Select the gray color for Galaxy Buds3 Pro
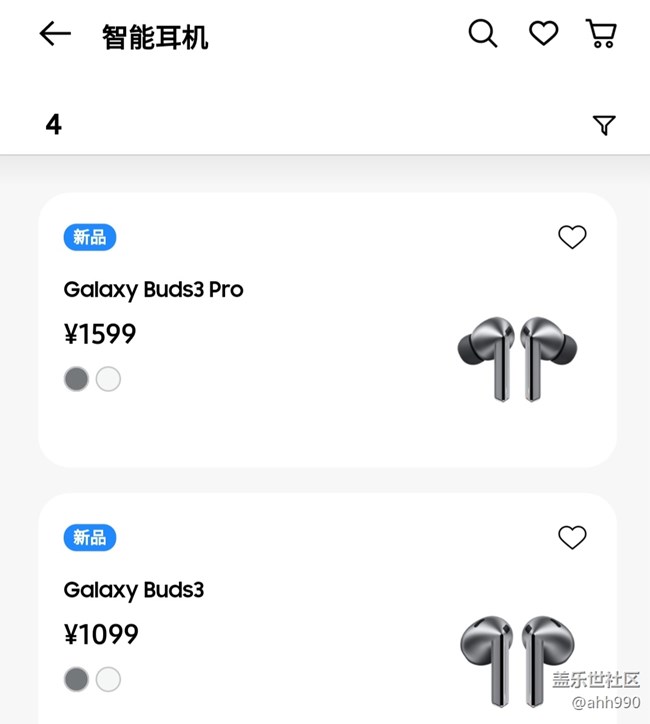This screenshot has height=724, width=650. click(76, 379)
